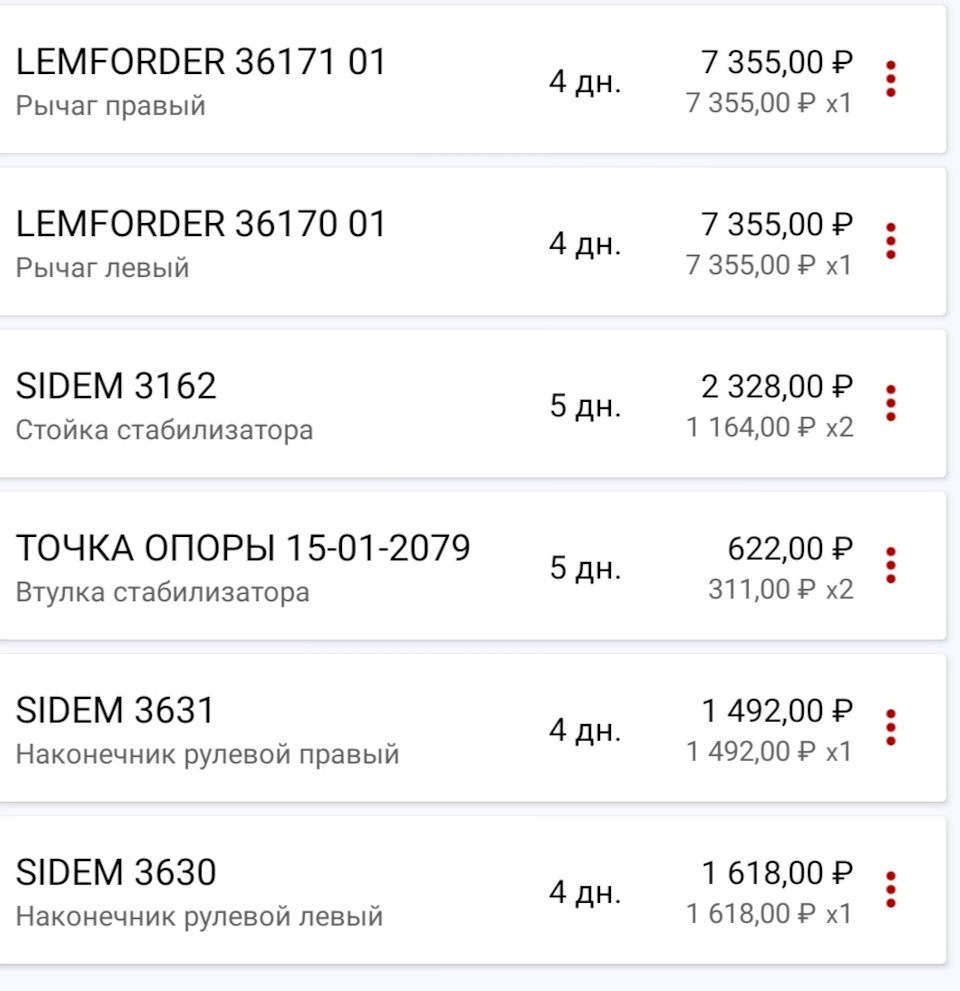
Task: Show options for ТОЧКА ОПОРЫ 15-01-2079
Action: tap(890, 565)
